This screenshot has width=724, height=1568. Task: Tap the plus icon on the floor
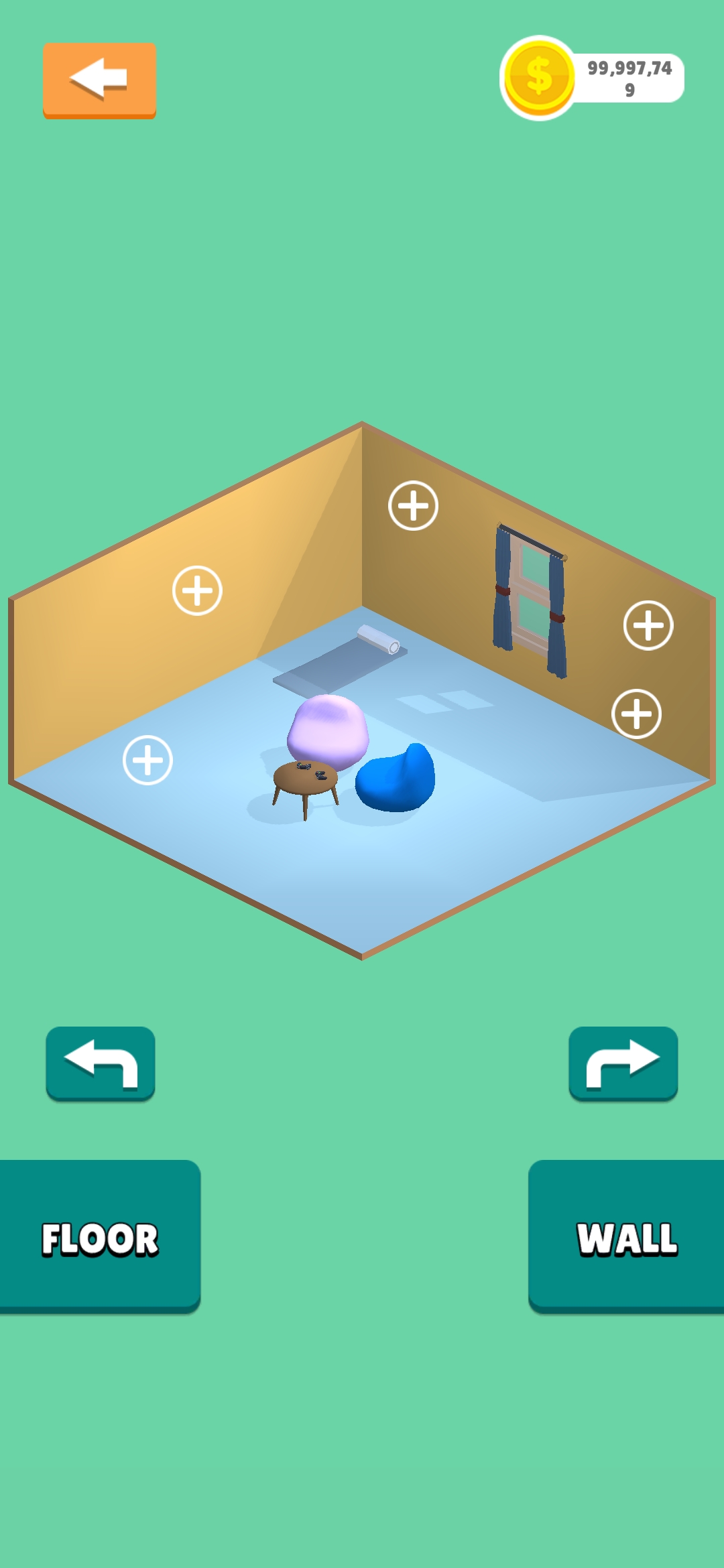(147, 760)
